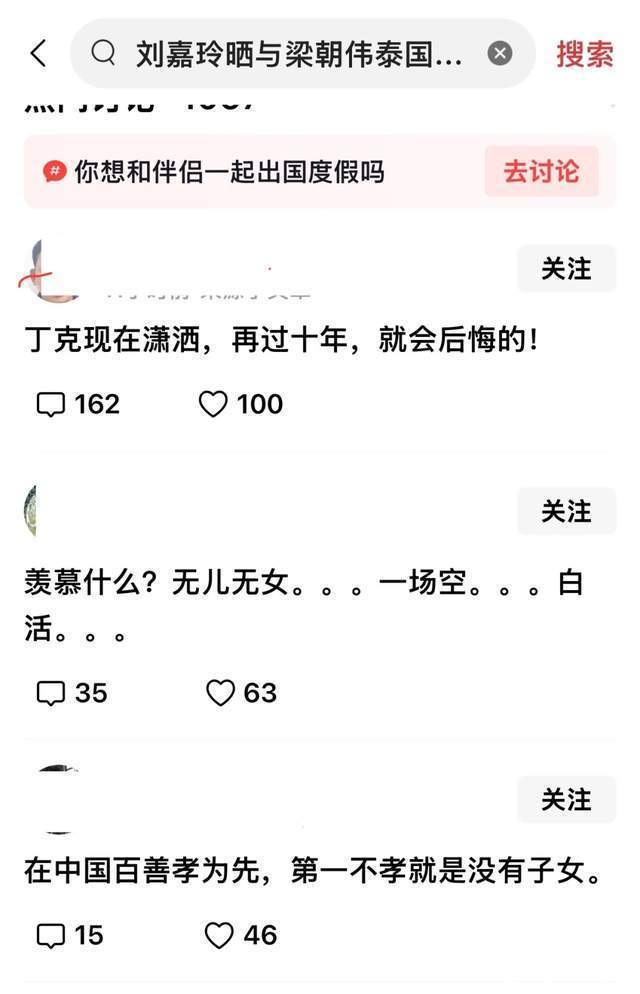This screenshot has width=640, height=994.
Task: Follow the author of the 百善孝为先 comment
Action: tap(566, 800)
